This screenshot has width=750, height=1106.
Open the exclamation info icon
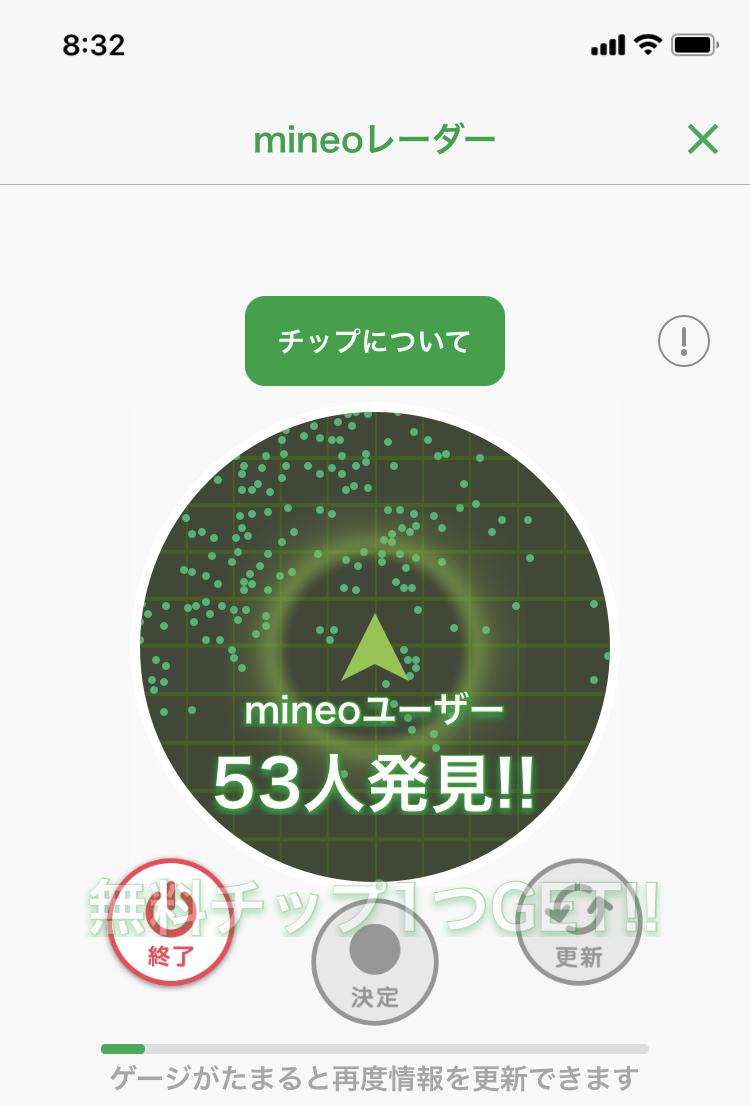(684, 342)
